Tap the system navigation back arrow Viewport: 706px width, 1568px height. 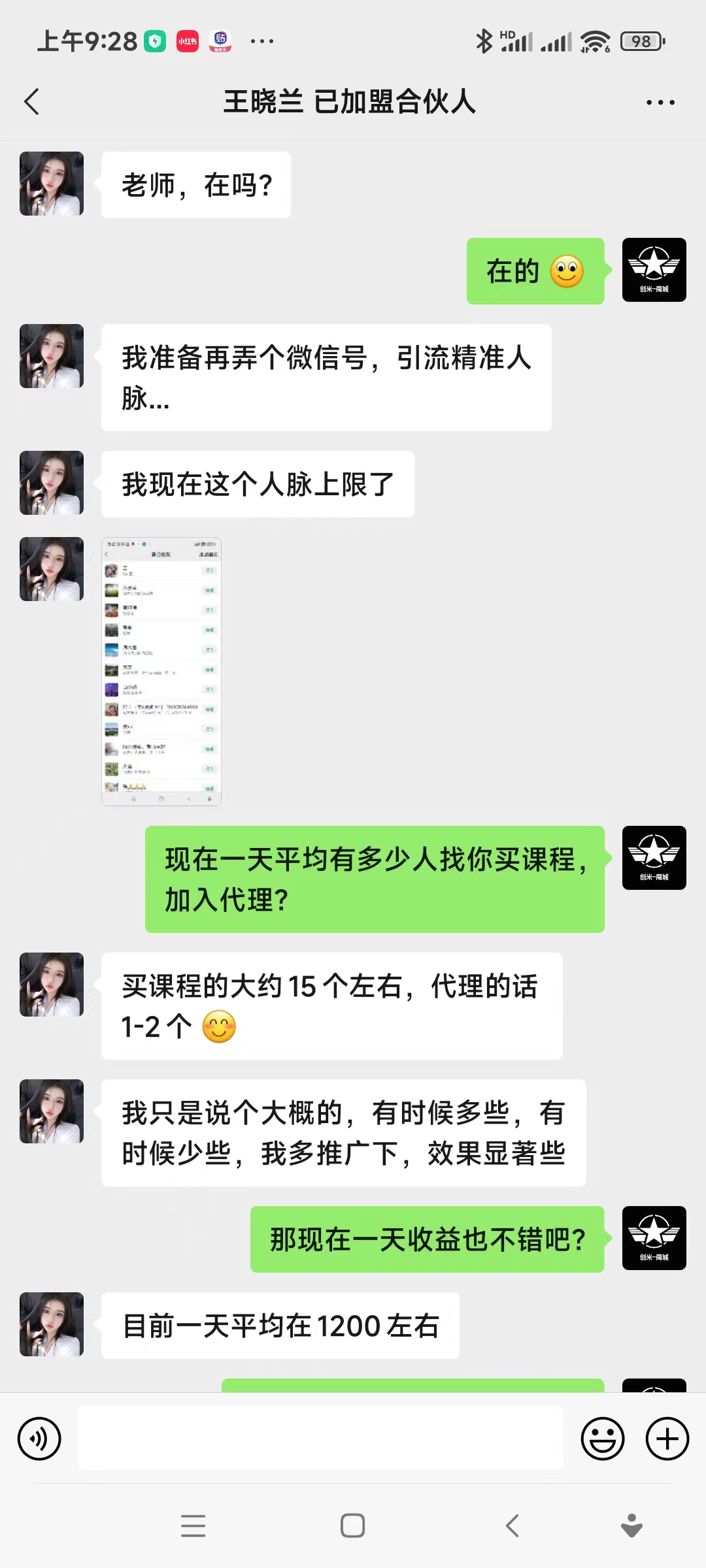point(513,1526)
